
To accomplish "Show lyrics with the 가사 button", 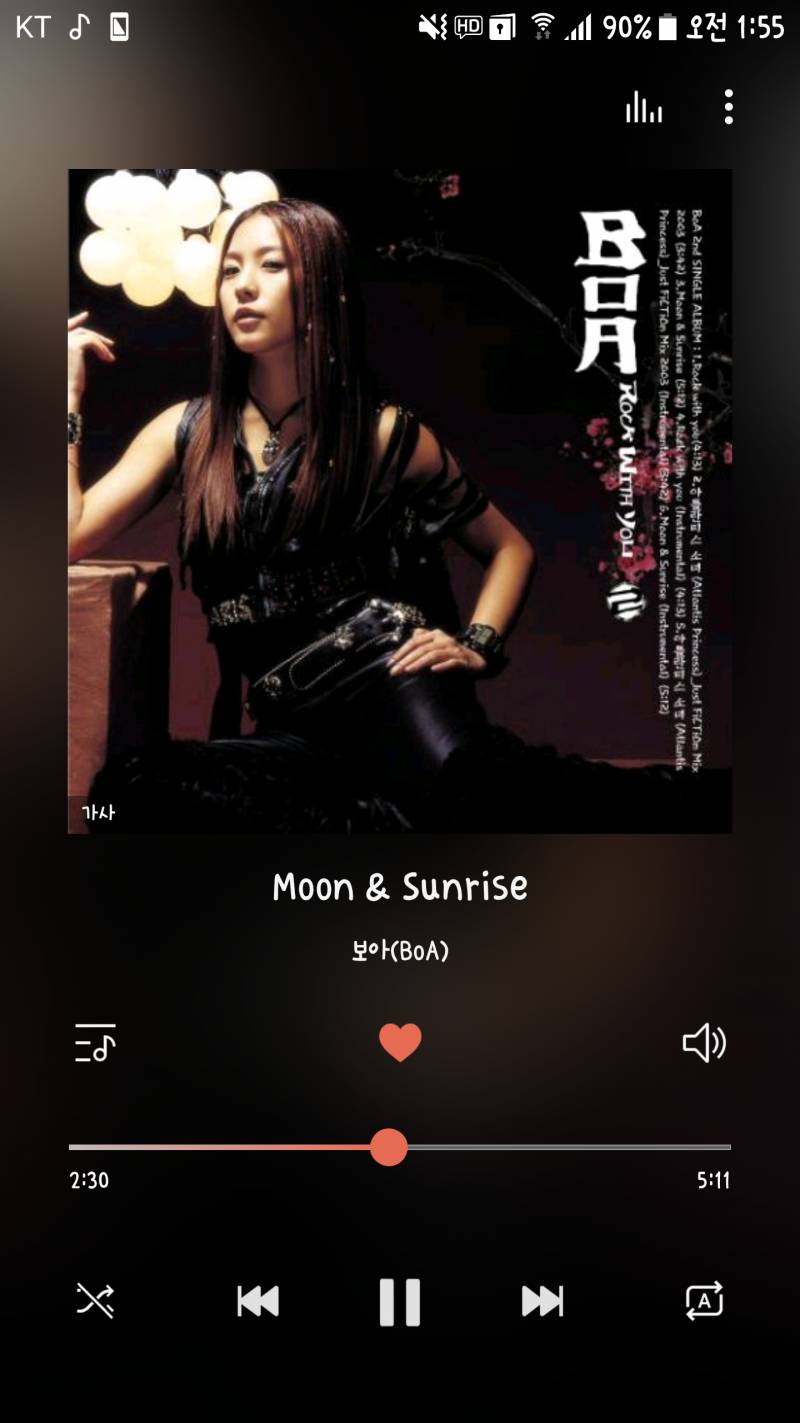I will [98, 813].
